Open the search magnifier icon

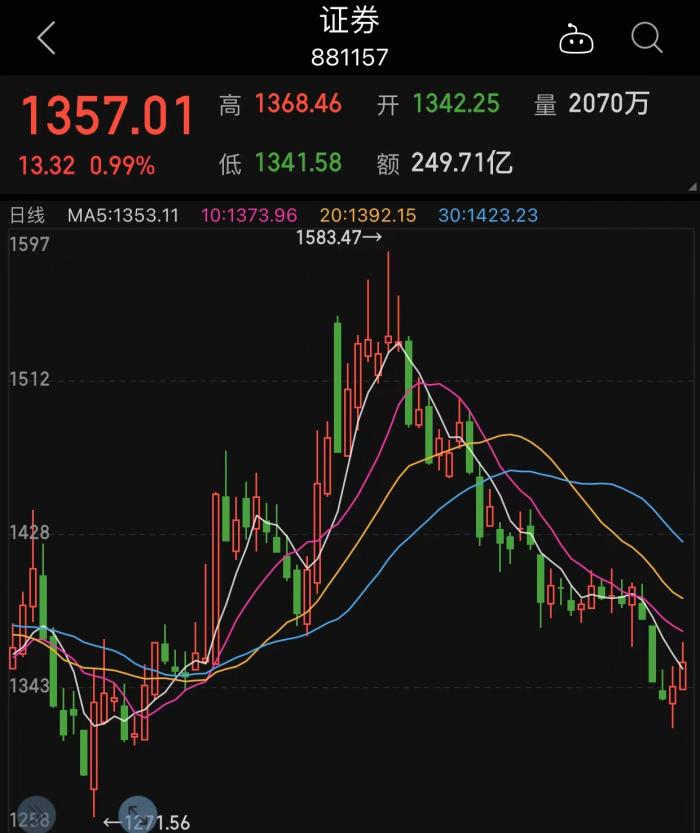coord(647,39)
